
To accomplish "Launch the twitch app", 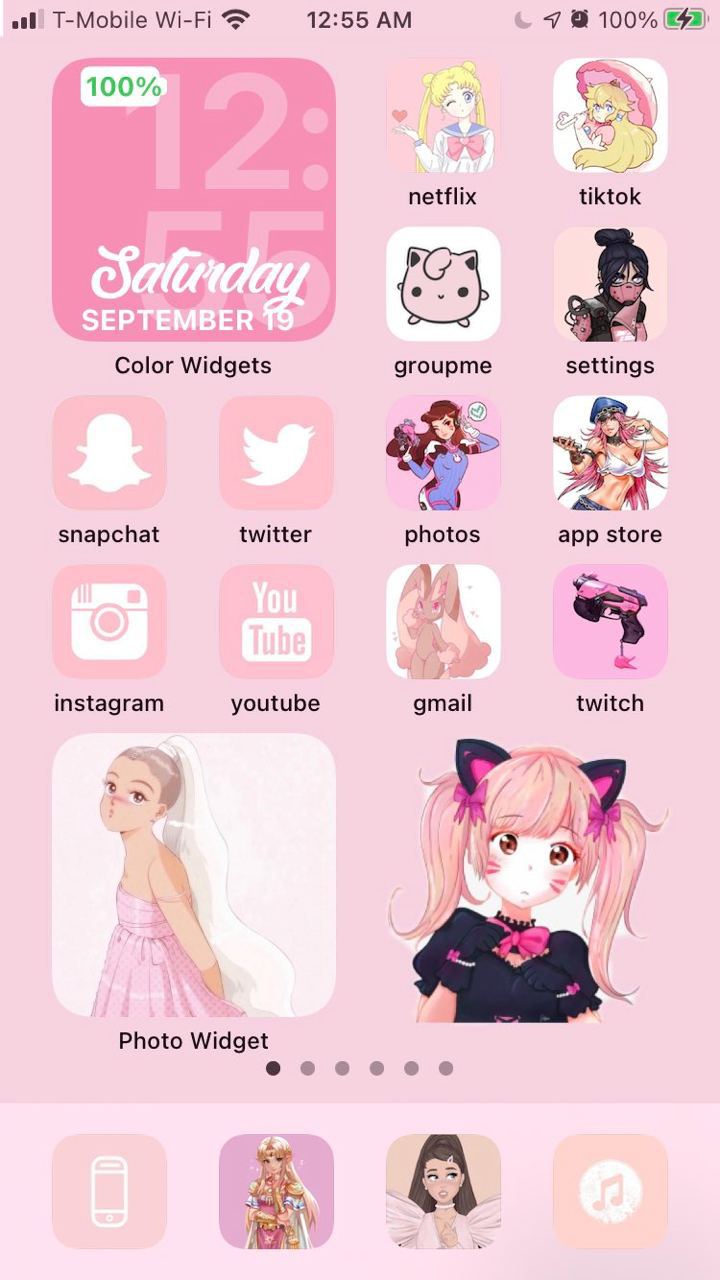I will [610, 622].
